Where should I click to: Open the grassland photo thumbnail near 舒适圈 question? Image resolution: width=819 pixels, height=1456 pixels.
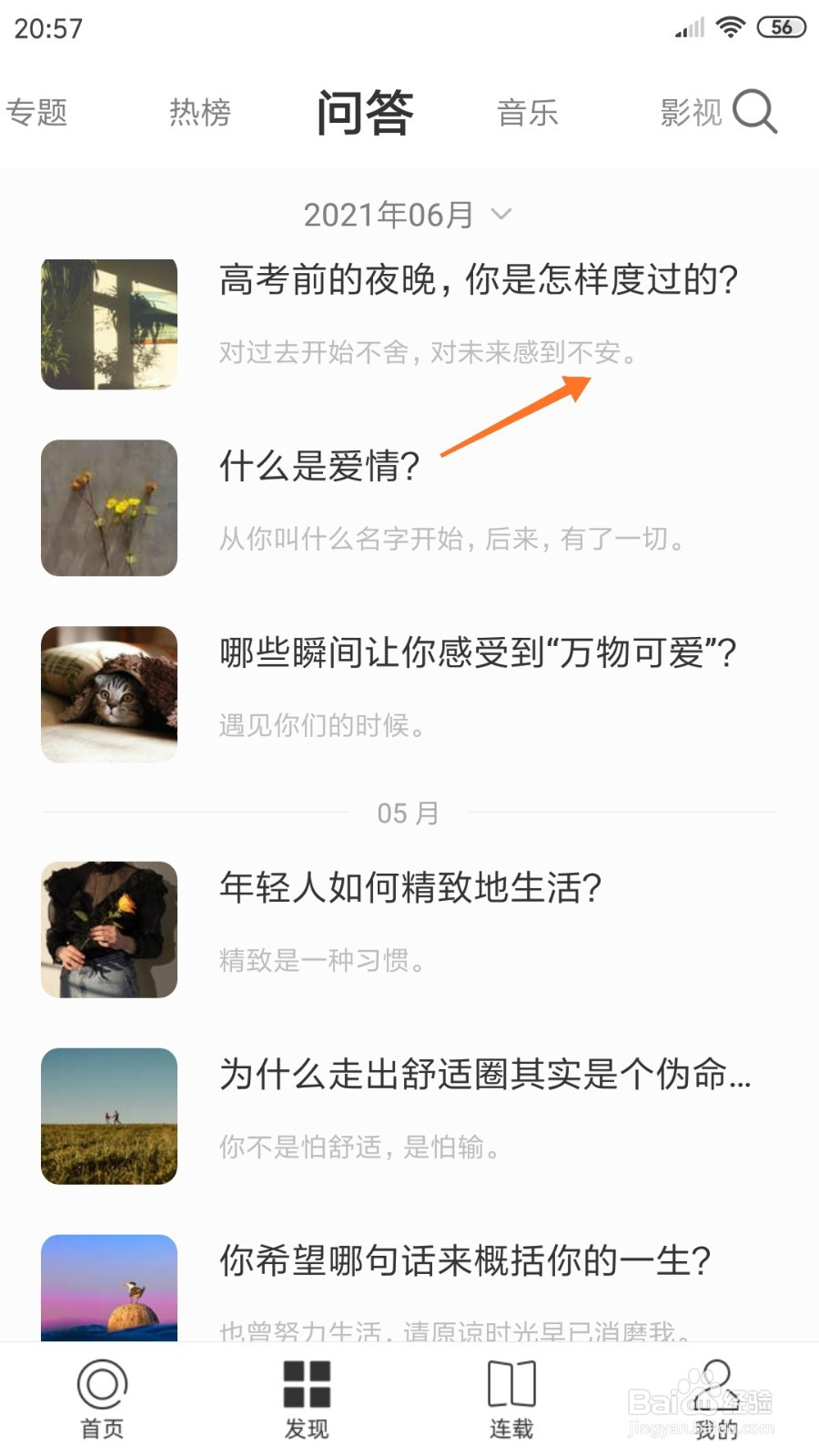tap(108, 1116)
